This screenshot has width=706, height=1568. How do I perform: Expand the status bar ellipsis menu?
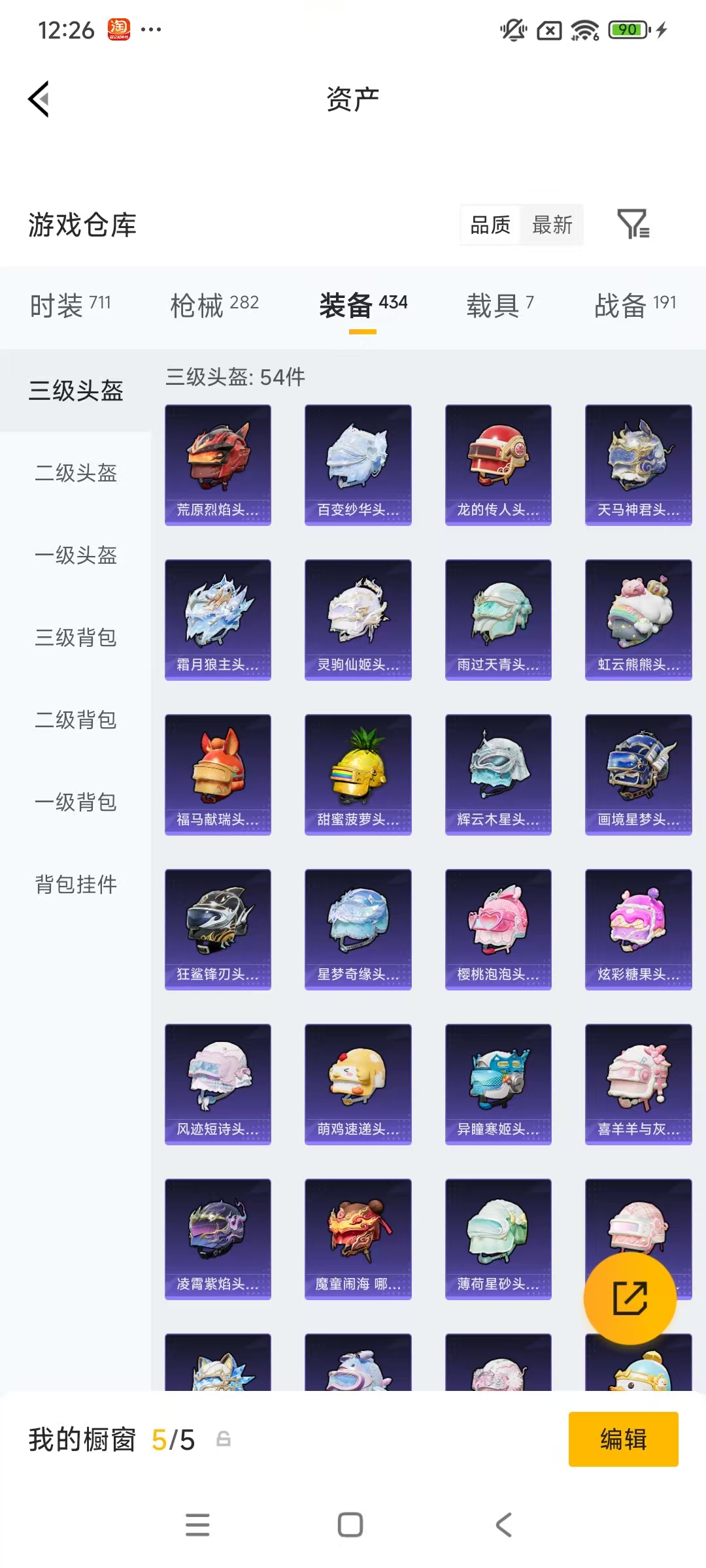click(153, 29)
